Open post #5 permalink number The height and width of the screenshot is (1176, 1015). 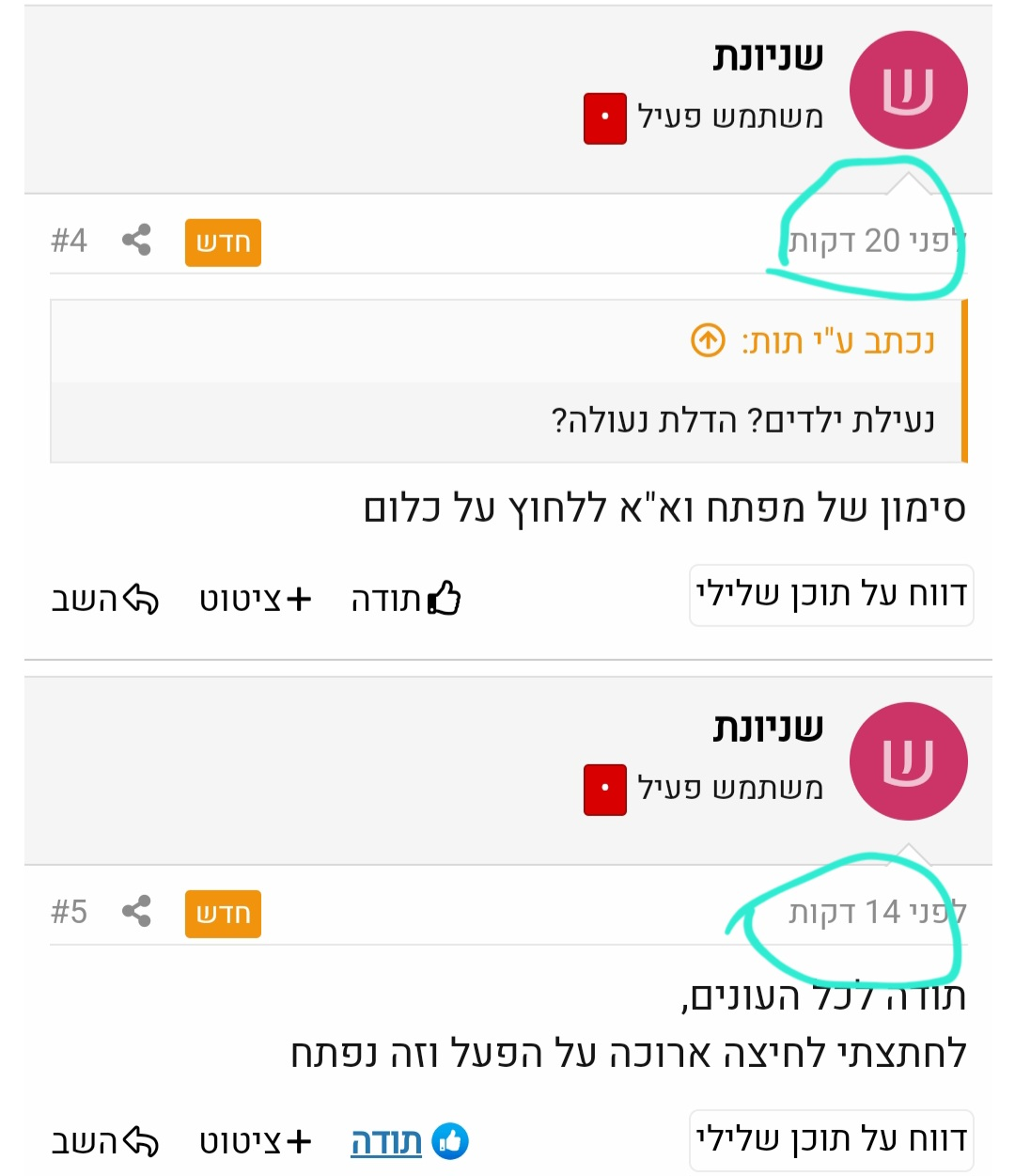coord(69,911)
